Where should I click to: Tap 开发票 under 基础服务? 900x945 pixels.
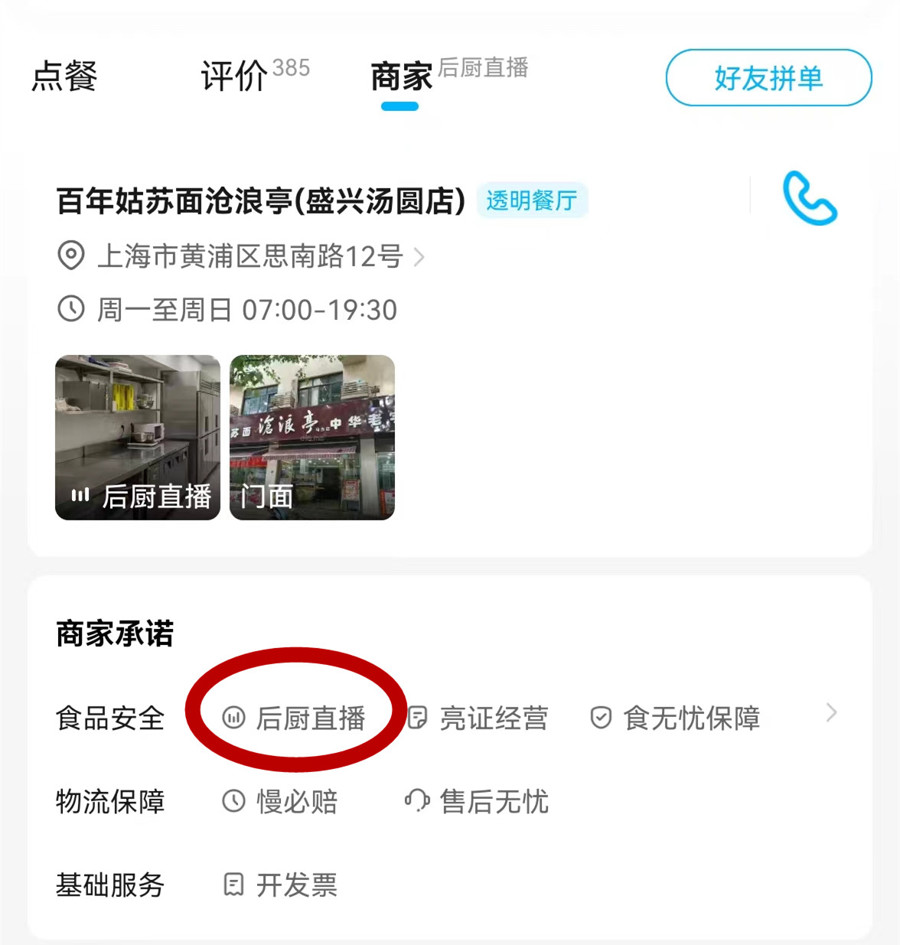tap(281, 885)
